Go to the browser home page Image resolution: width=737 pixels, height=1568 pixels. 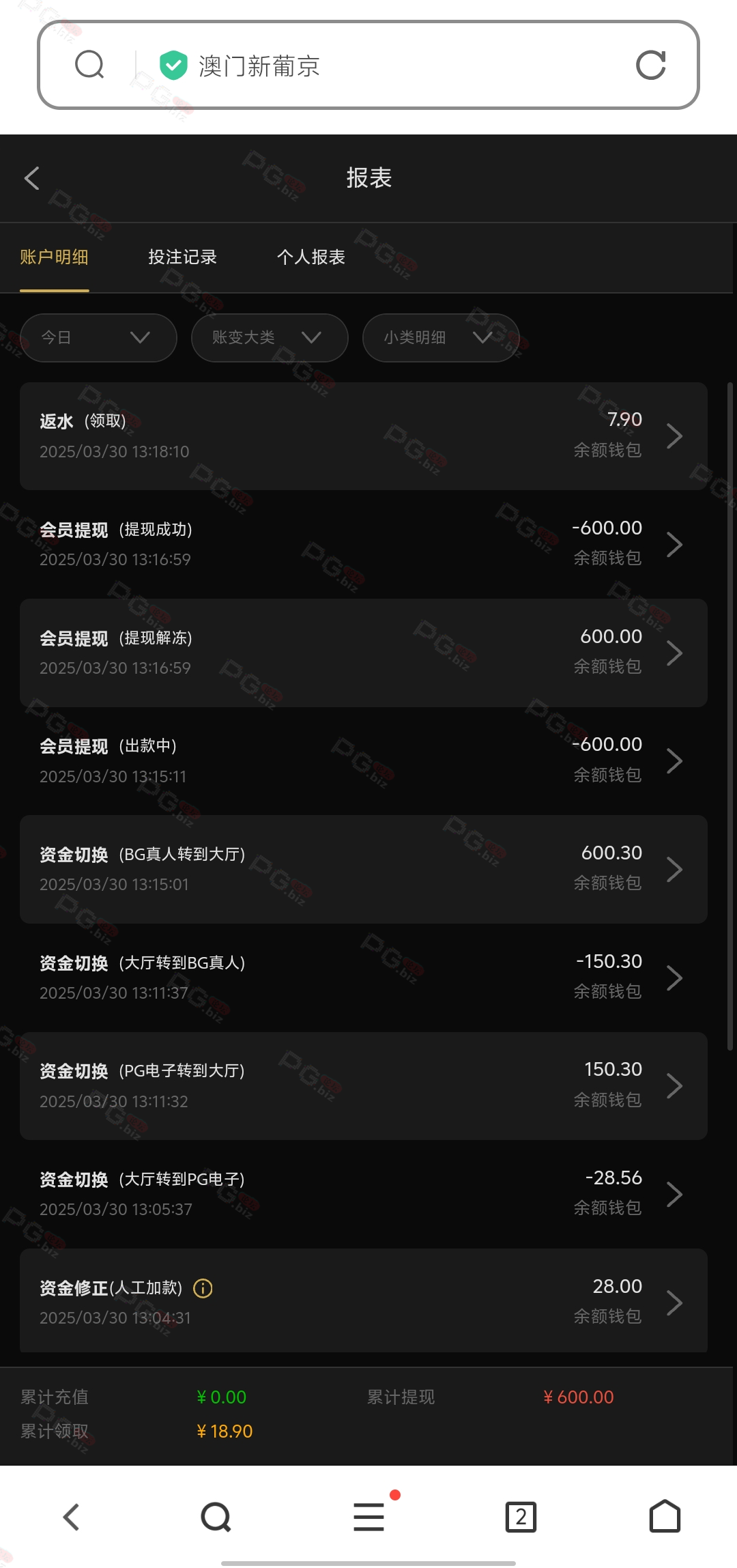click(x=665, y=1516)
